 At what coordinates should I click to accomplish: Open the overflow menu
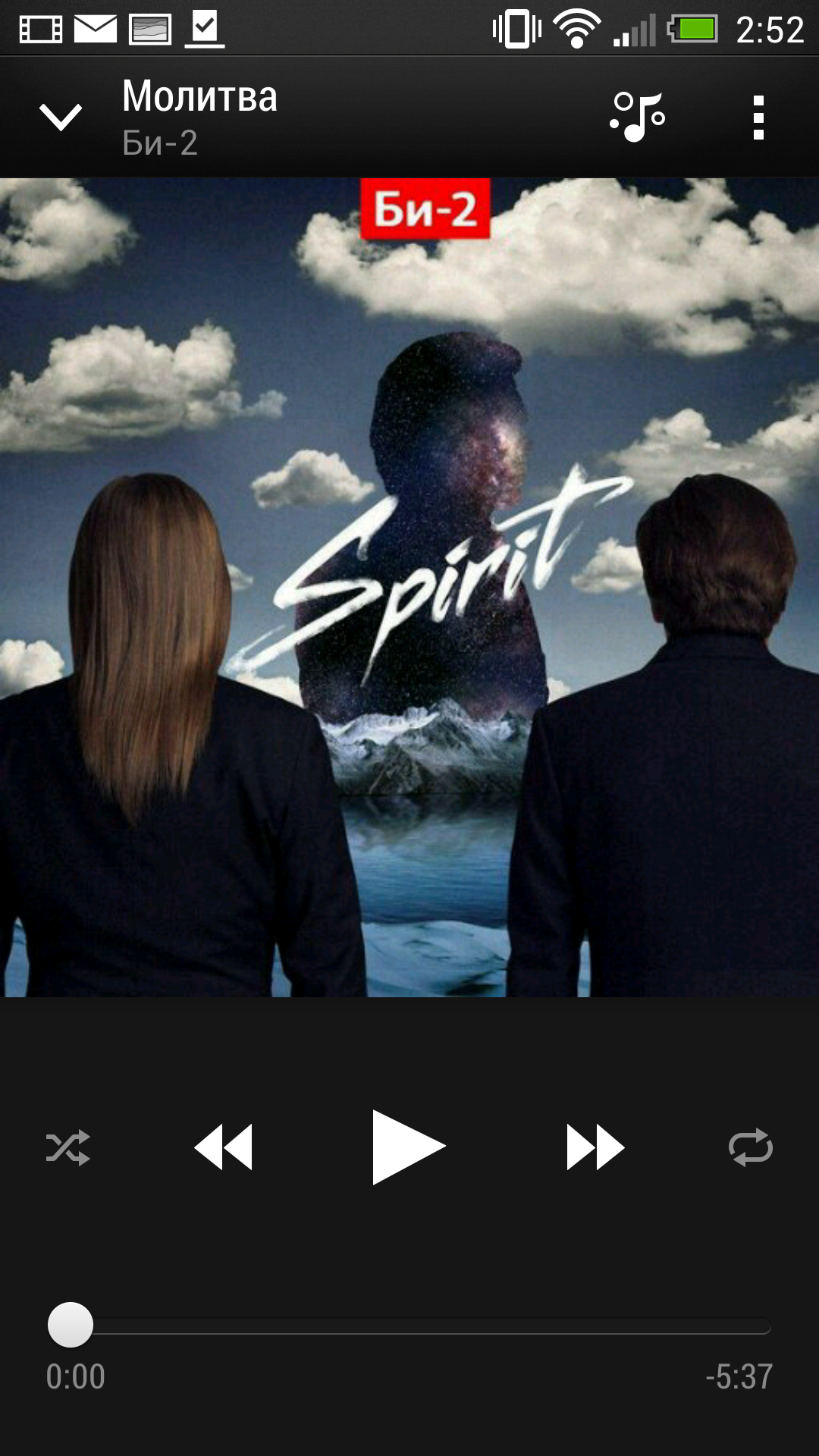(x=758, y=118)
